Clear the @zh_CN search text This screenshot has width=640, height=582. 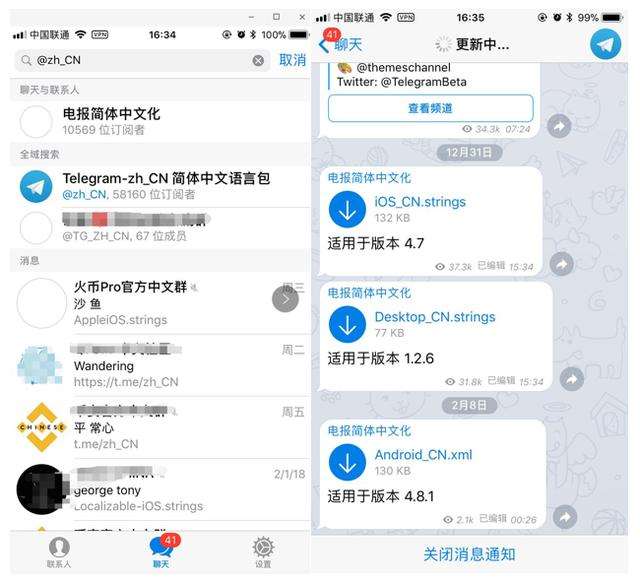(258, 60)
